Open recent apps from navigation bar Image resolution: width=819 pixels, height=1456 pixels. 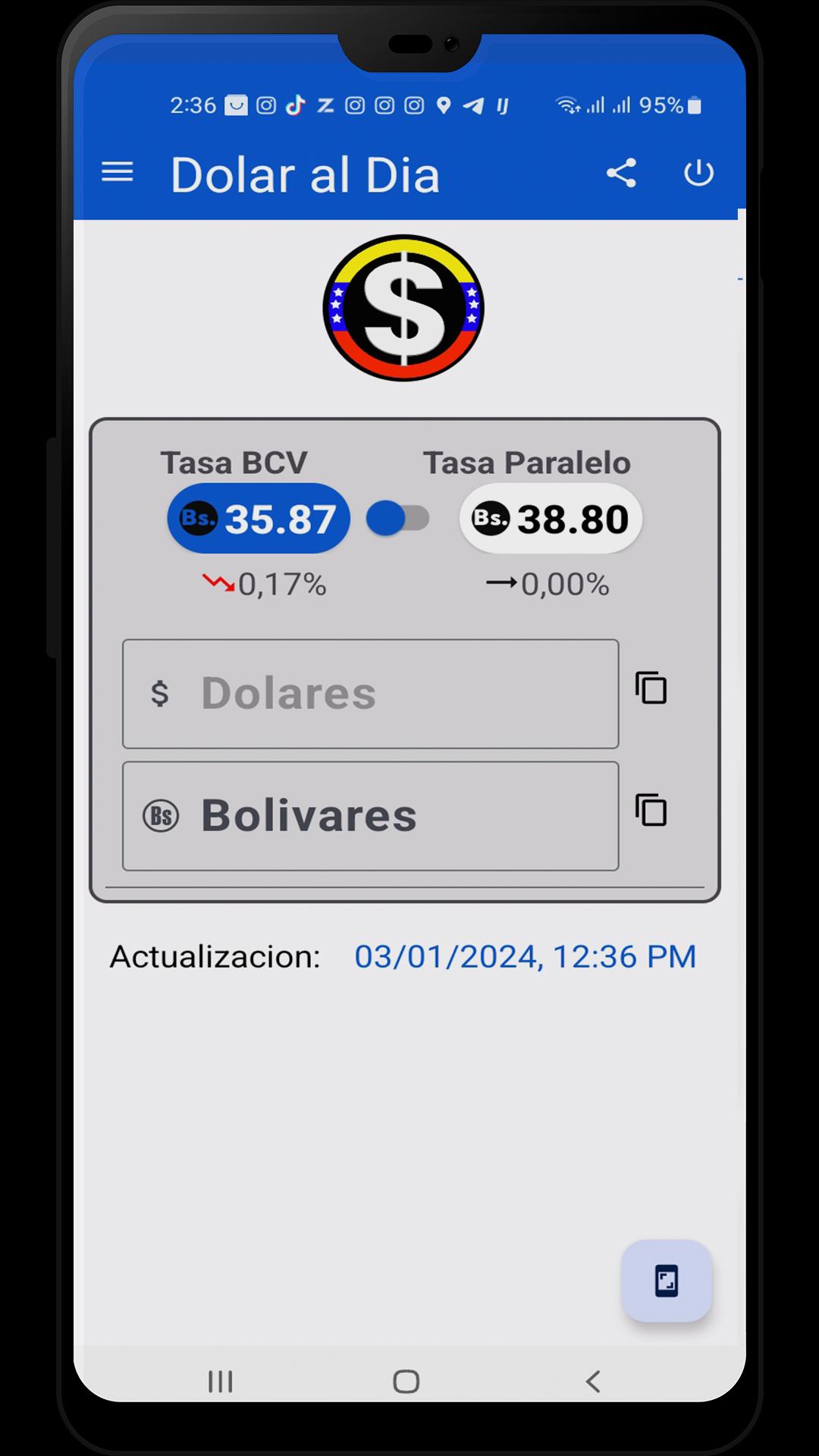pyautogui.click(x=221, y=1381)
